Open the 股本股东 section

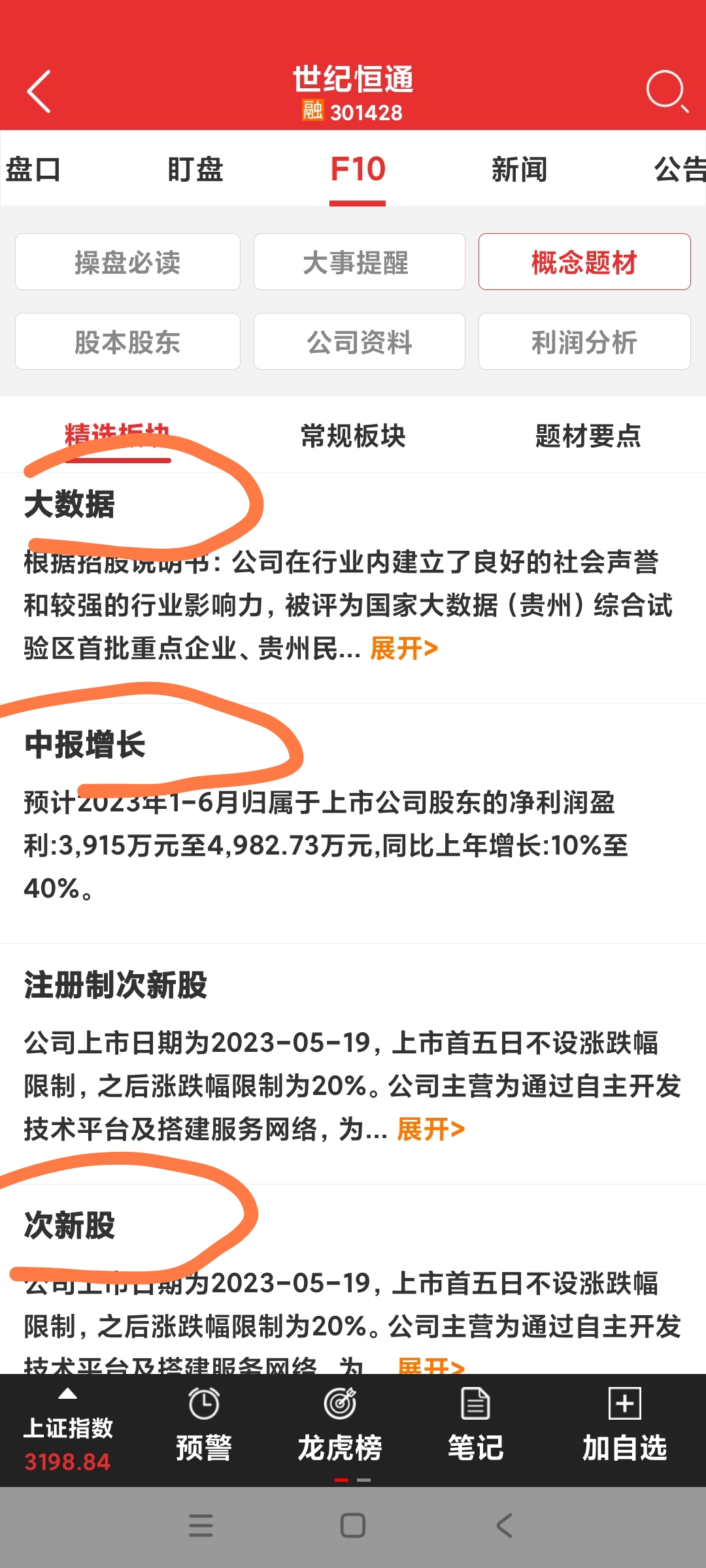127,342
